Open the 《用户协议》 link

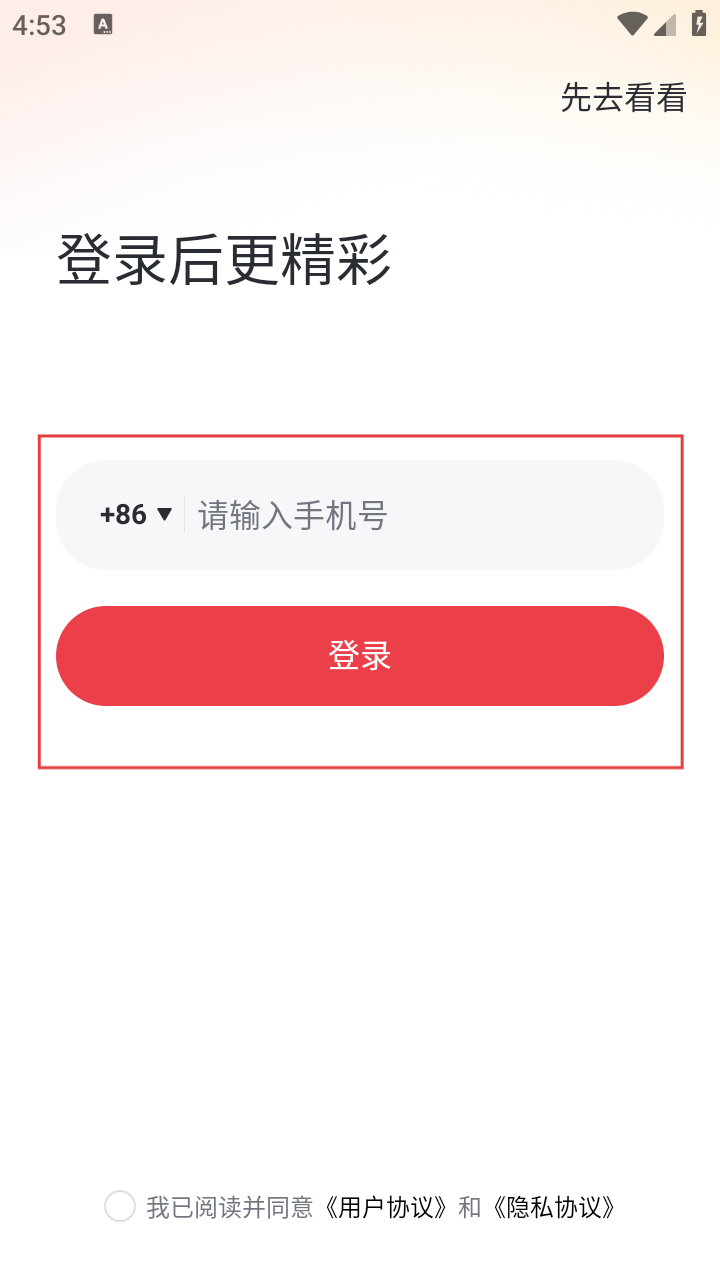coord(387,1207)
